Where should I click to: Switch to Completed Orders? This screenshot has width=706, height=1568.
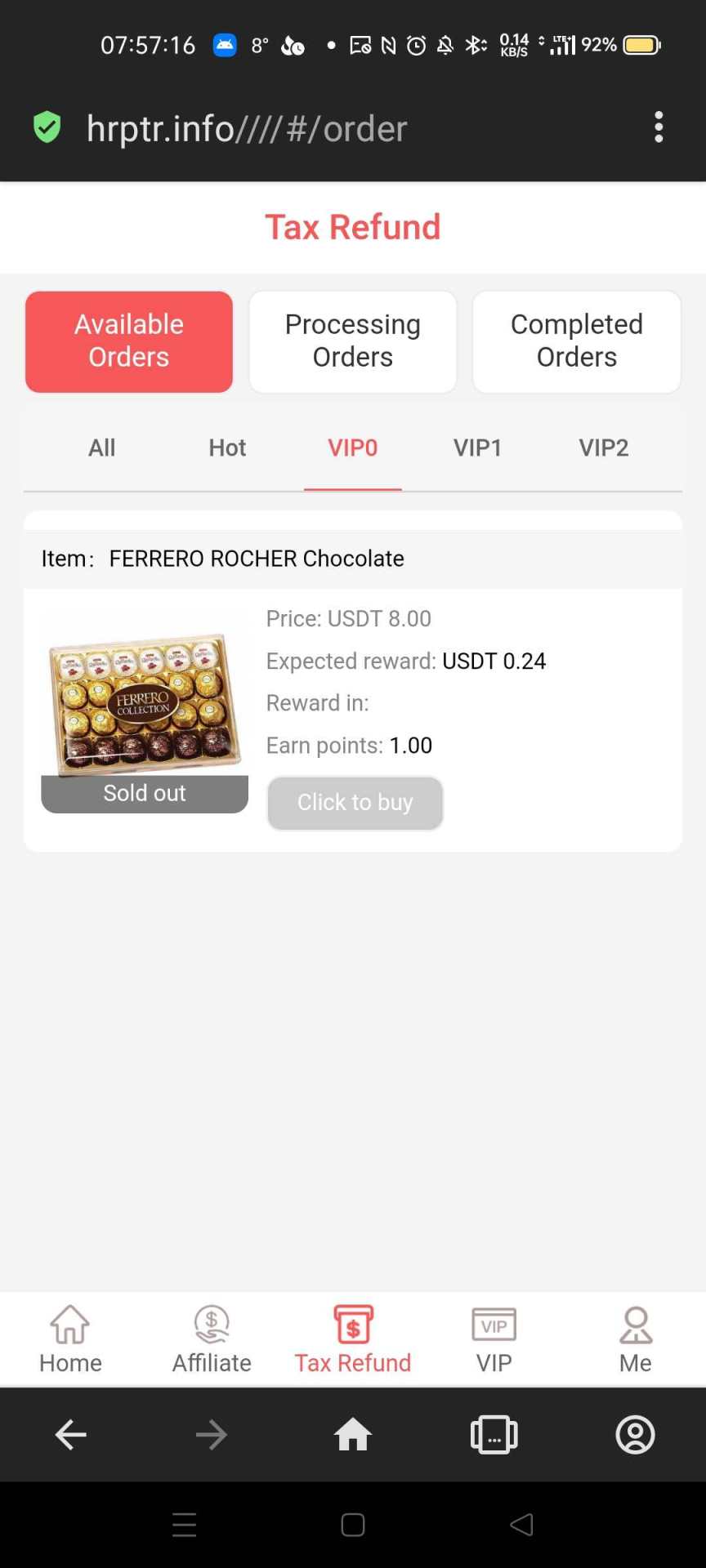576,341
